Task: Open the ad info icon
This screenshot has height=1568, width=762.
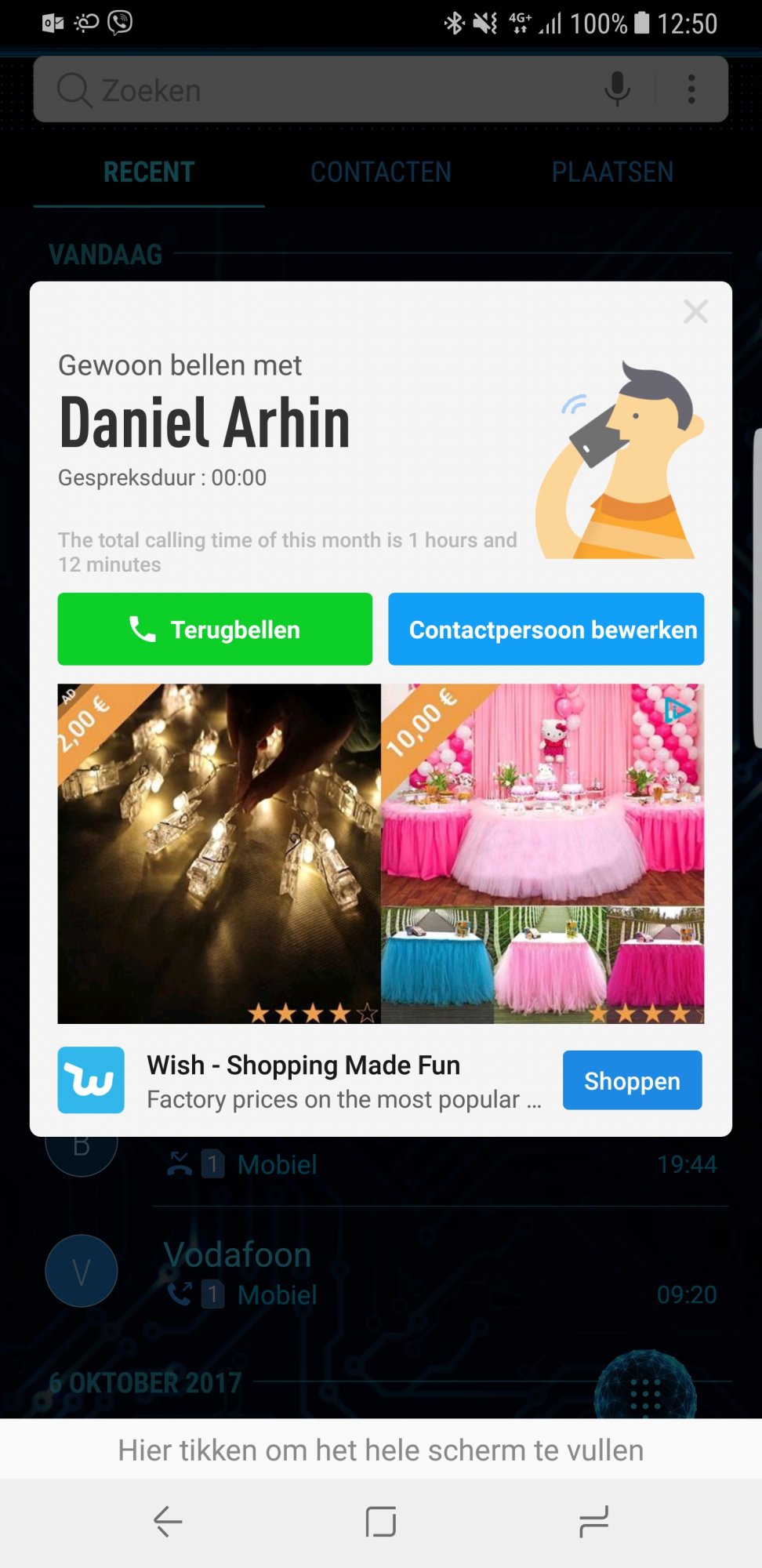Action: pyautogui.click(x=677, y=710)
